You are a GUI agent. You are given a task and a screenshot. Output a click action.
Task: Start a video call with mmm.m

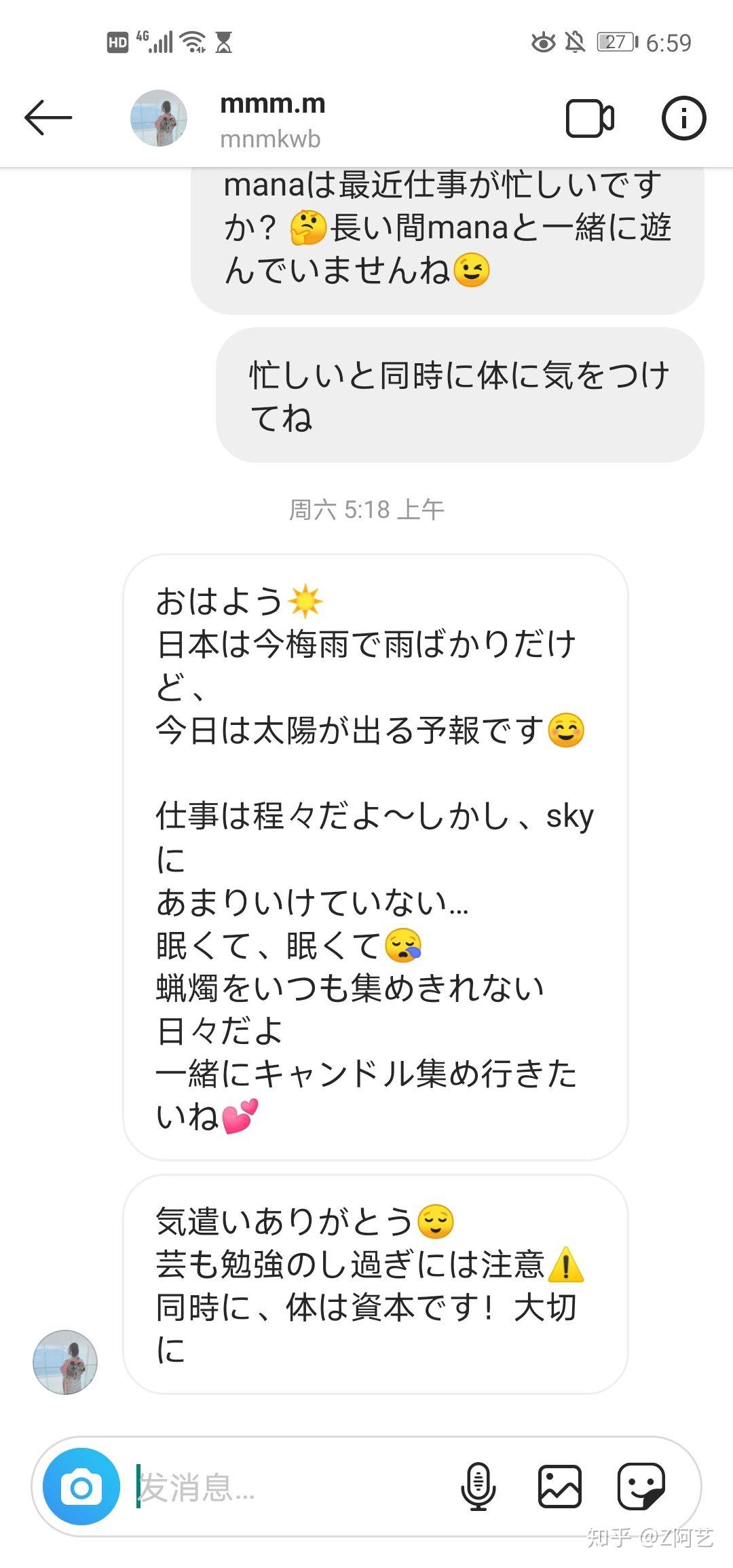(x=590, y=118)
